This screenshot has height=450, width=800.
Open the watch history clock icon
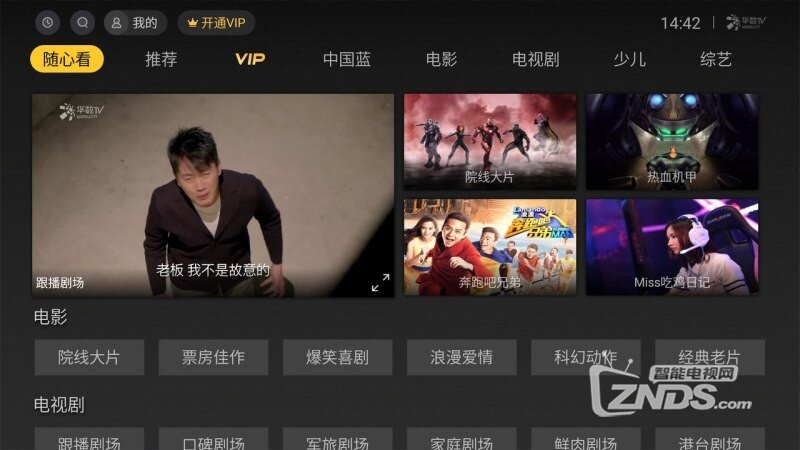[x=47, y=22]
